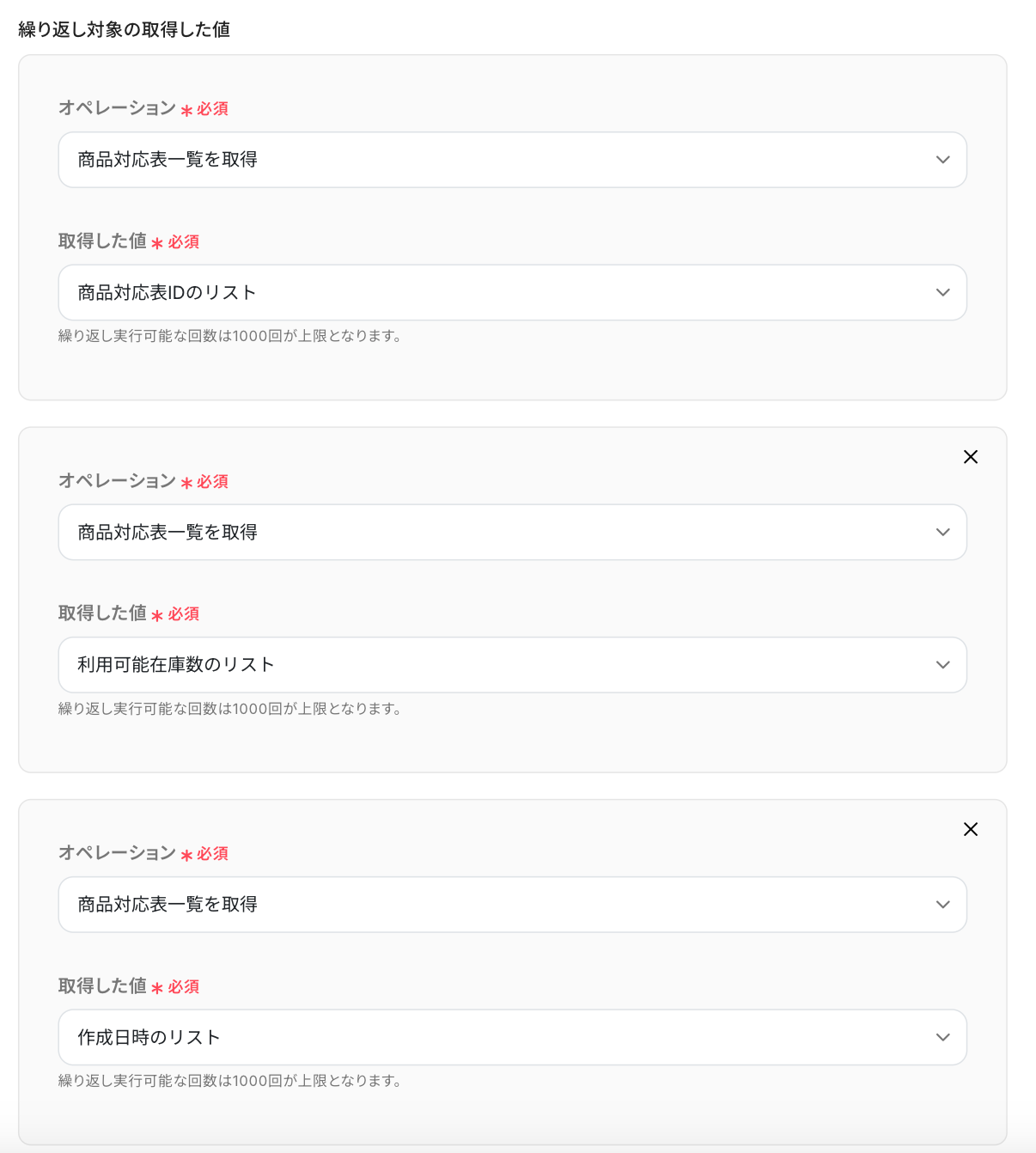
Task: Remove the 作成日時のリスト section
Action: click(x=971, y=829)
